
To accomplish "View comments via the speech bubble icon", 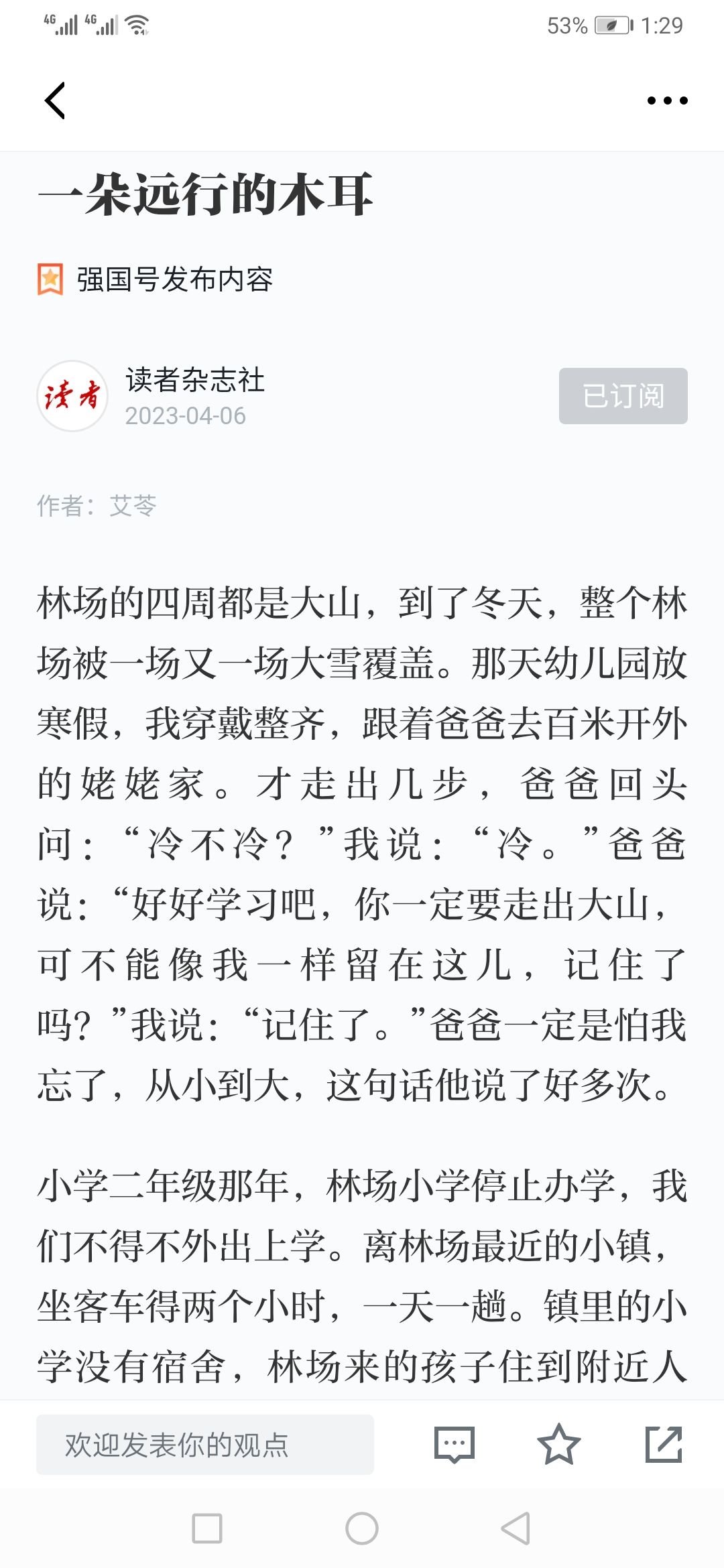I will click(455, 1445).
